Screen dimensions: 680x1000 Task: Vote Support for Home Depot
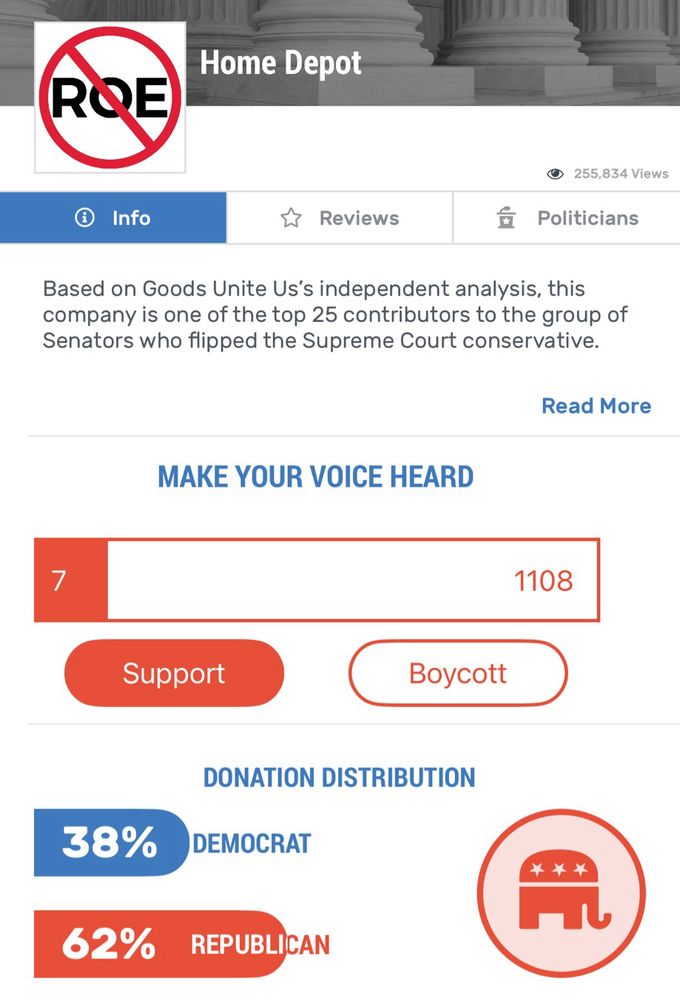coord(174,673)
